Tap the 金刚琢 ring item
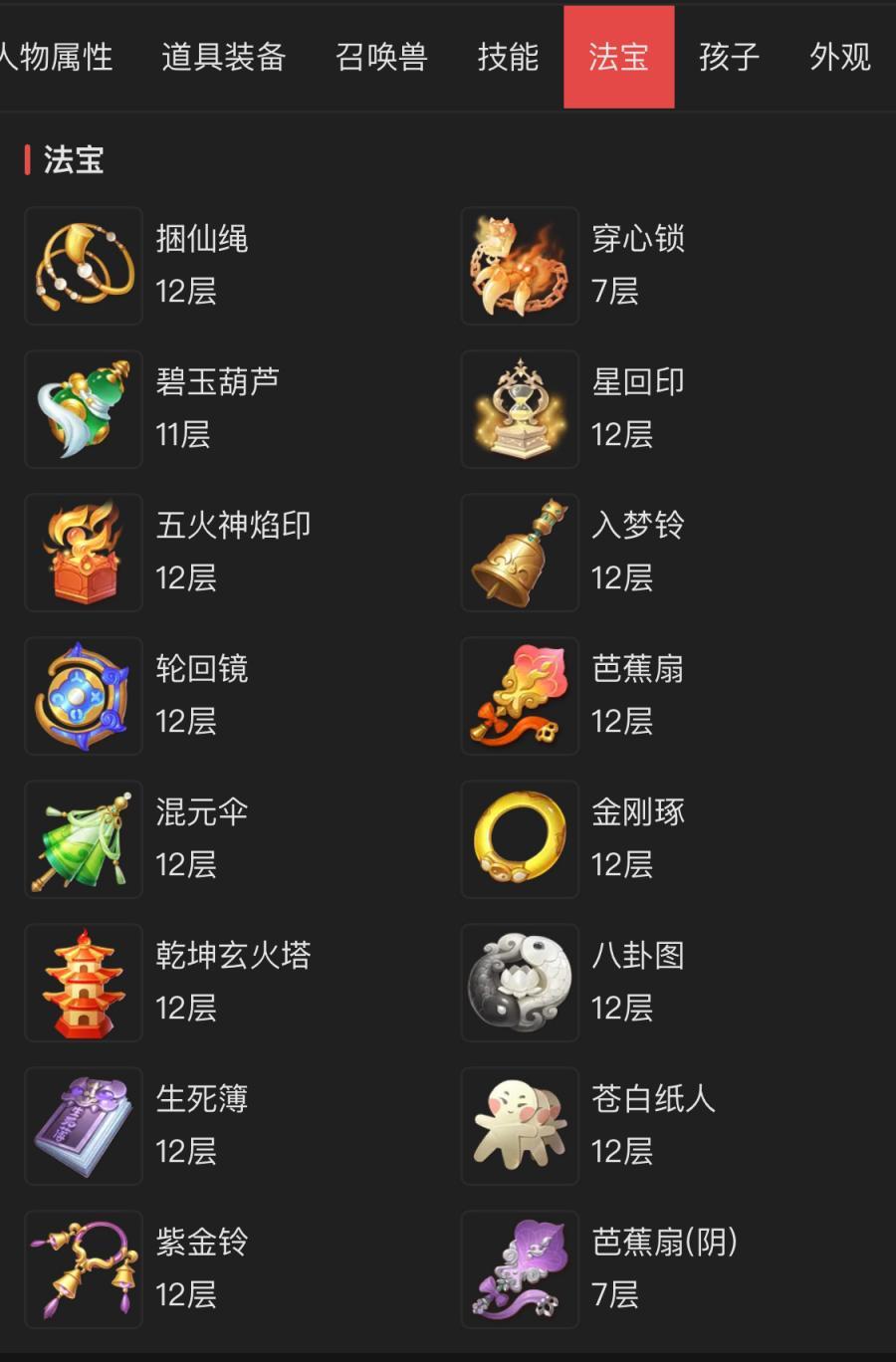 click(x=520, y=839)
